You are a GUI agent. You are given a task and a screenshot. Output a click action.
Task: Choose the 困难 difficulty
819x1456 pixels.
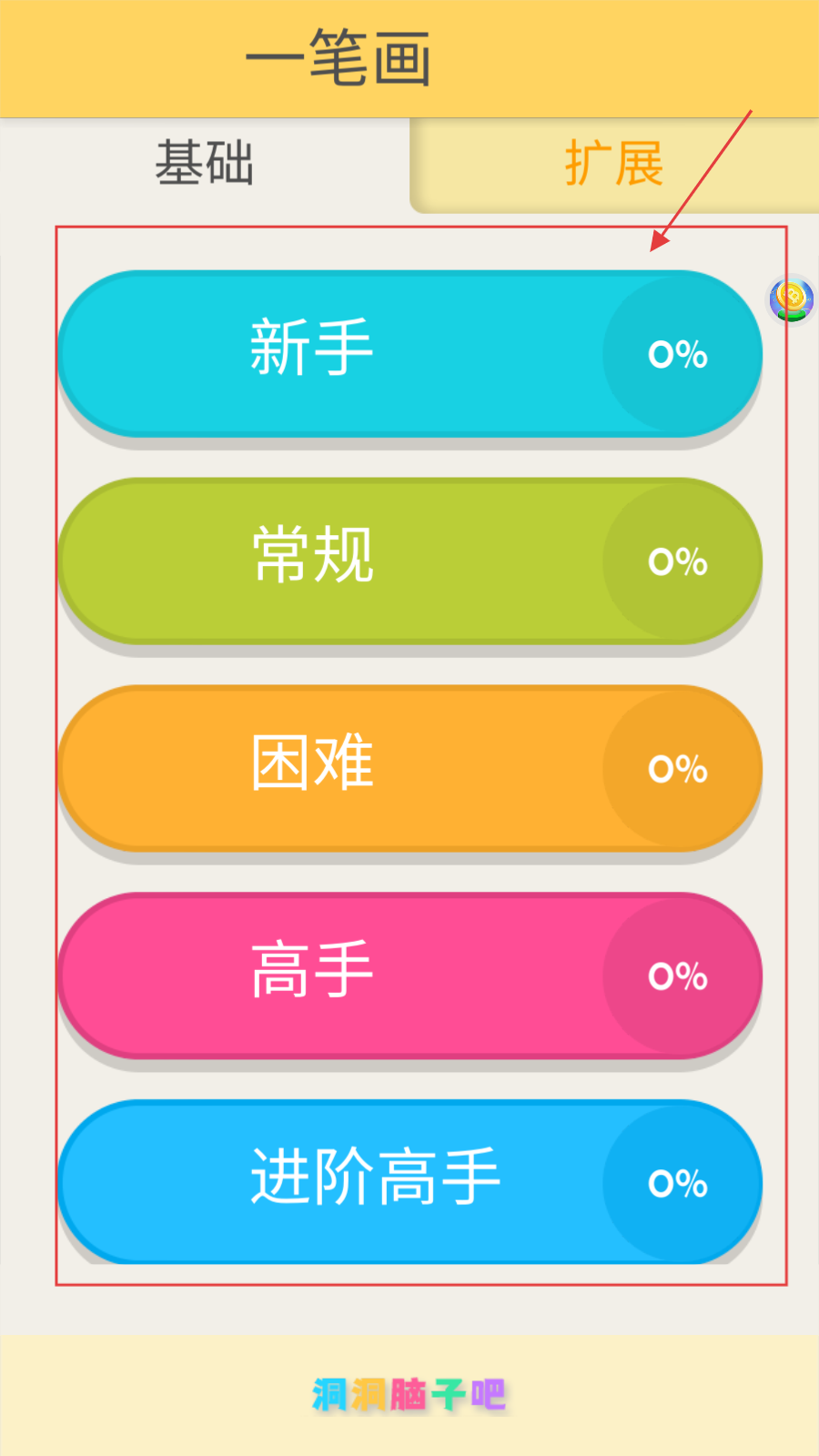[410, 768]
